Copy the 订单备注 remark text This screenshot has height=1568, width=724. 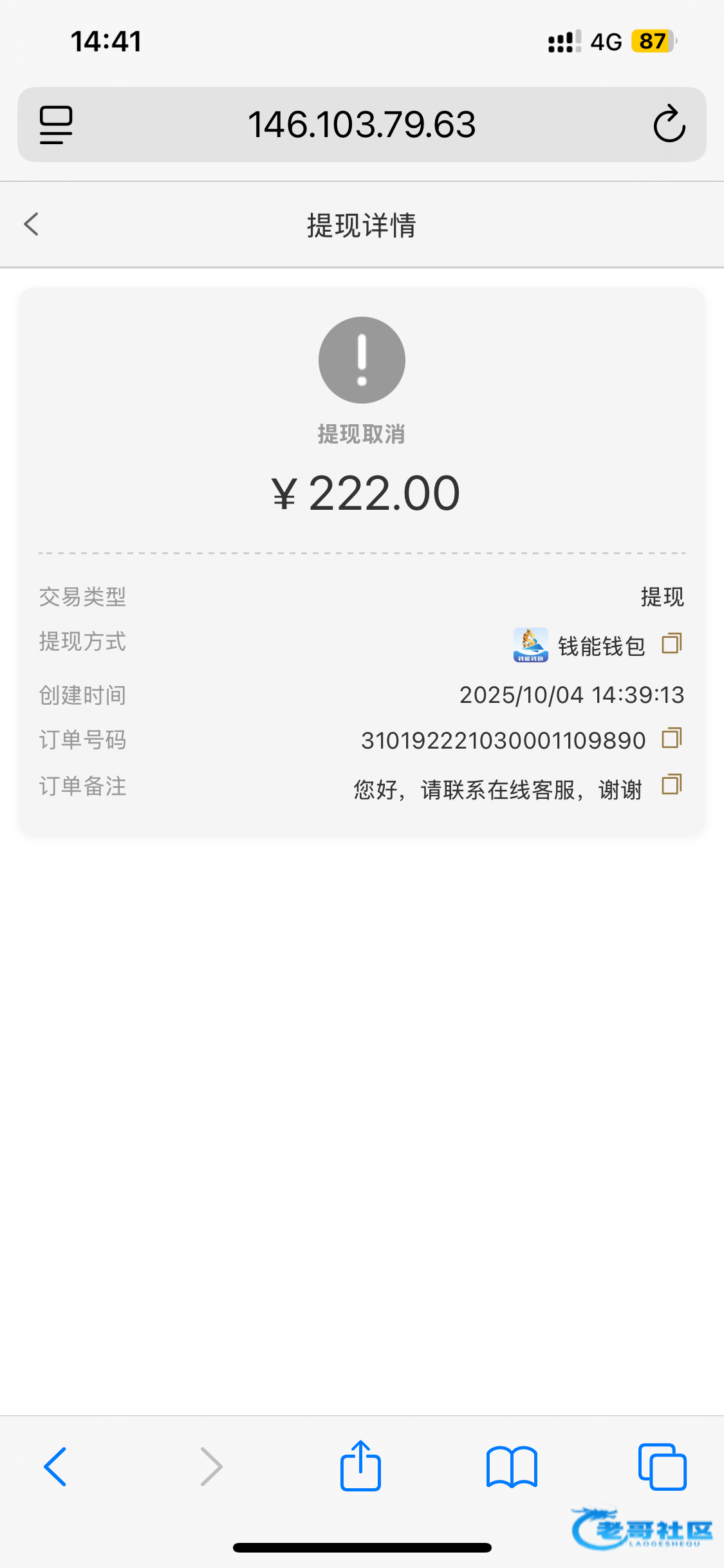pyautogui.click(x=671, y=785)
